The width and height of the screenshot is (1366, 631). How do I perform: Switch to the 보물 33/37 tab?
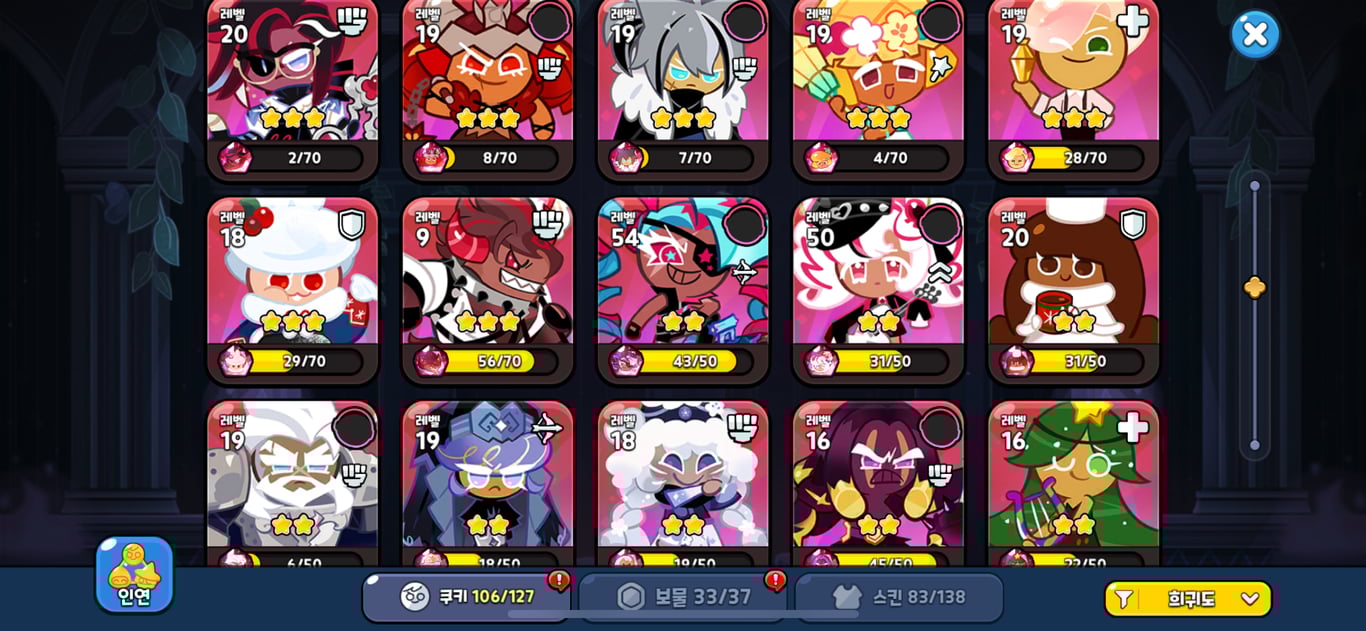685,597
